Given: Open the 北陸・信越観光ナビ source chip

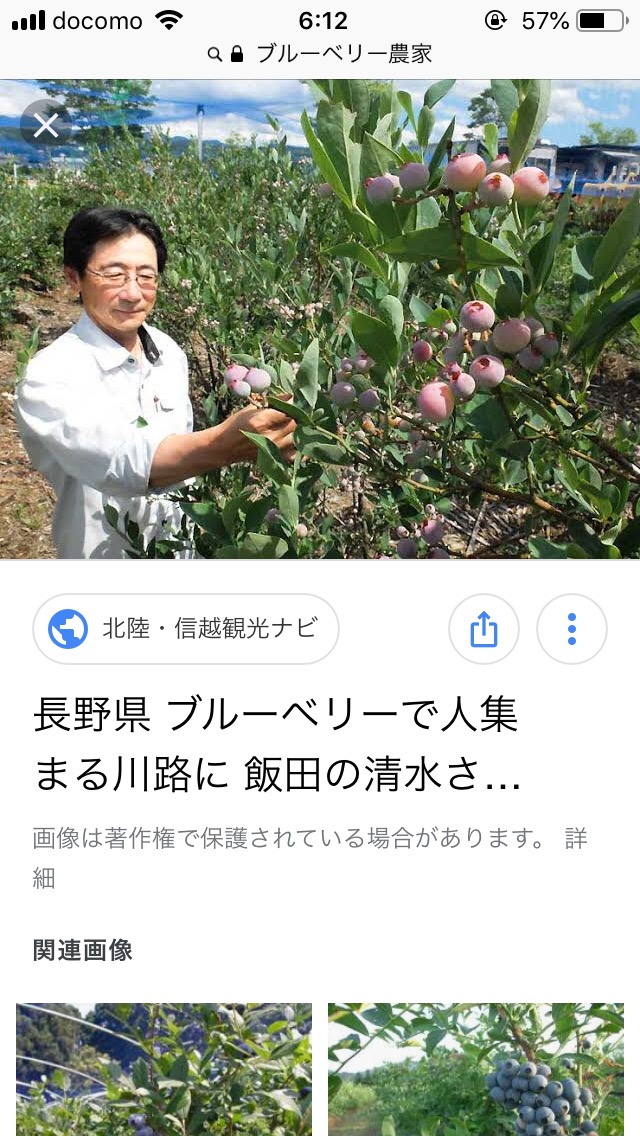Looking at the screenshot, I should (186, 629).
